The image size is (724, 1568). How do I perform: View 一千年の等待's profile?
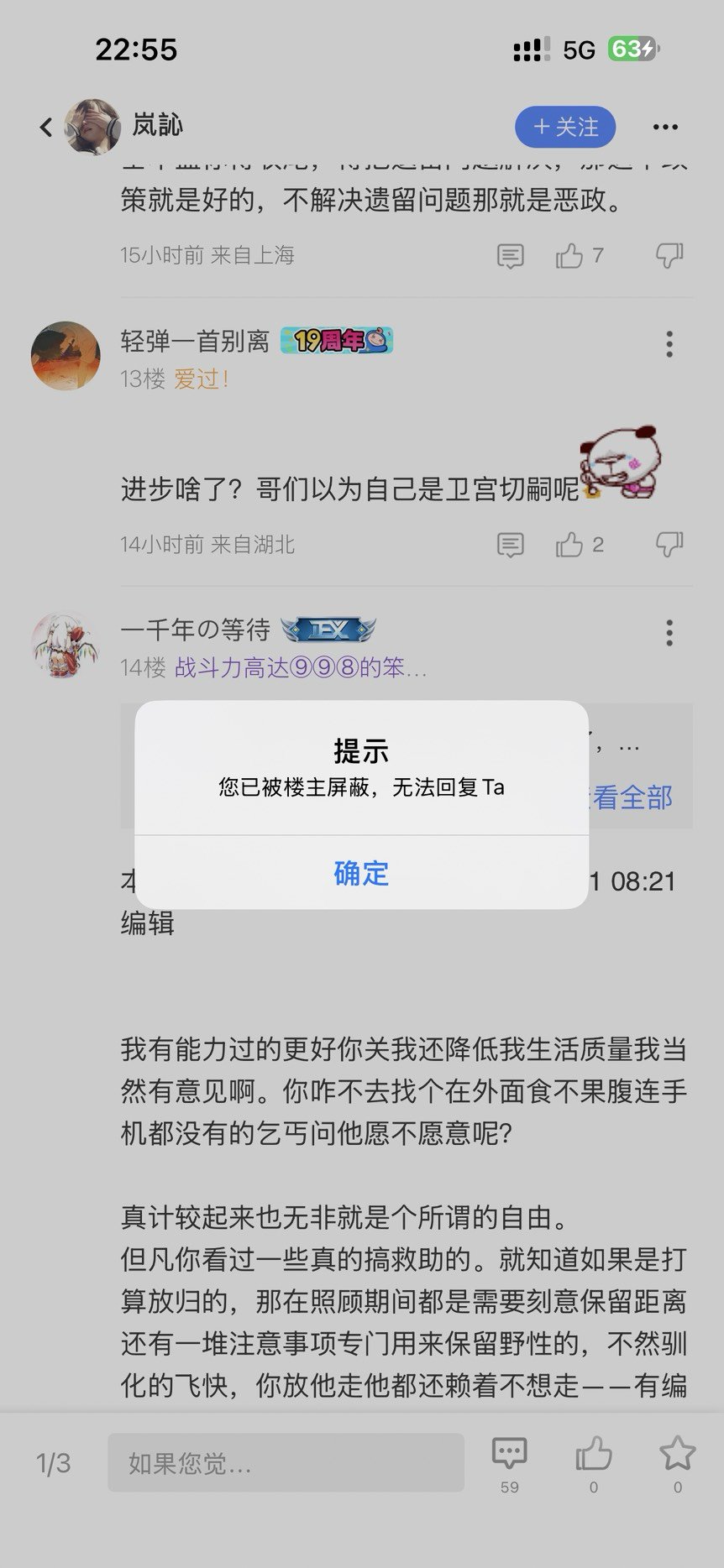click(64, 645)
